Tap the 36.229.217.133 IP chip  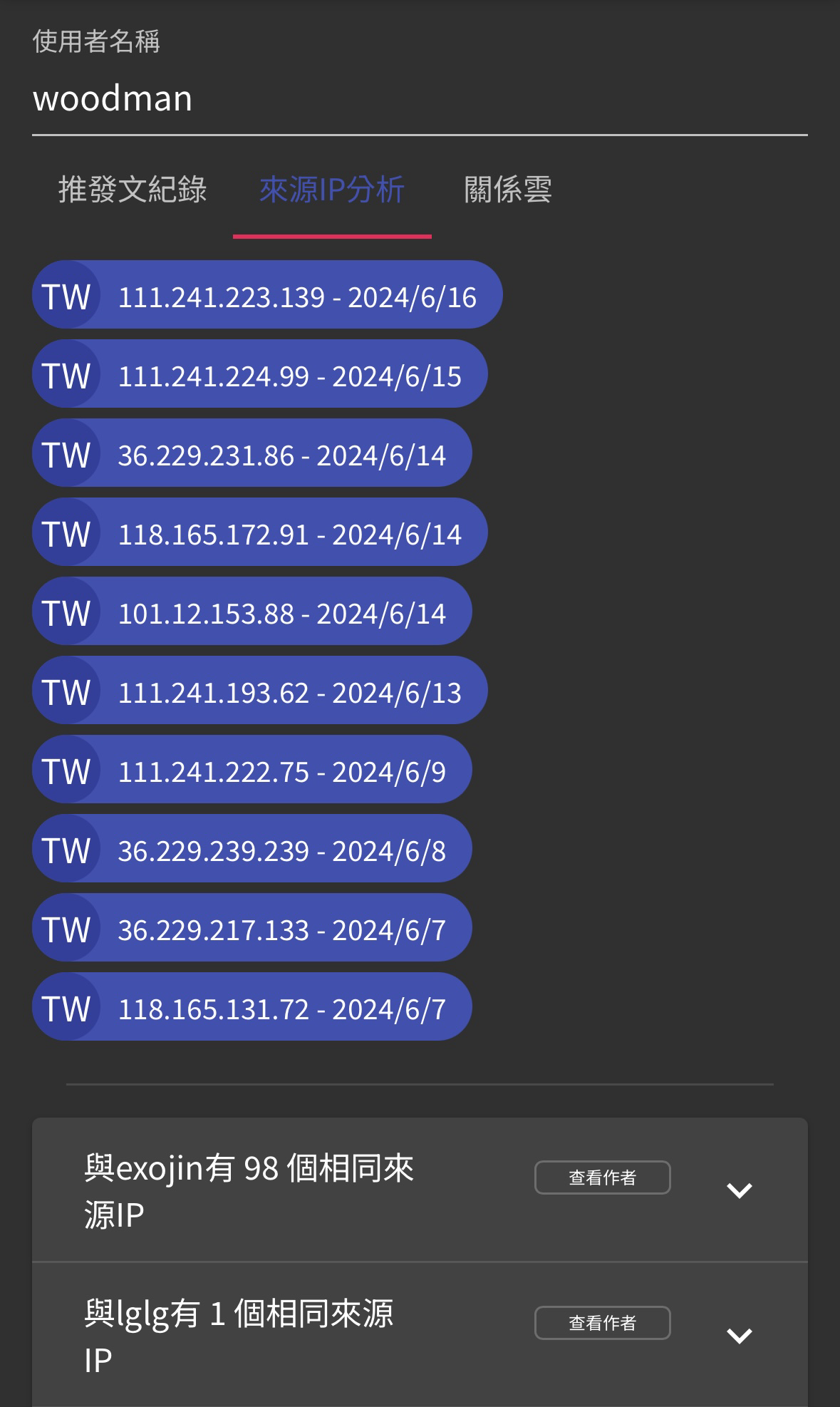(252, 928)
